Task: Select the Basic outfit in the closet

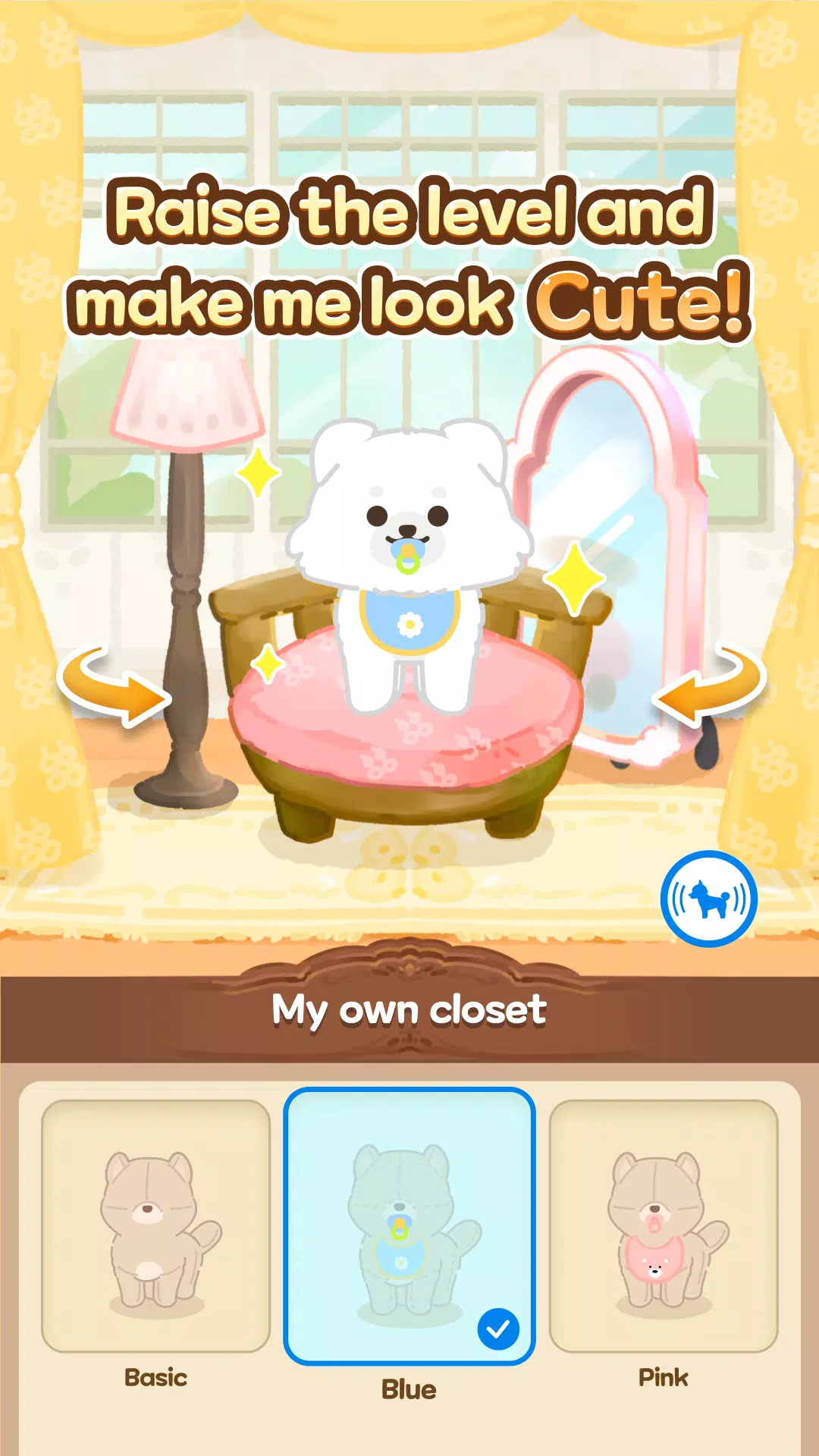Action: (155, 1225)
